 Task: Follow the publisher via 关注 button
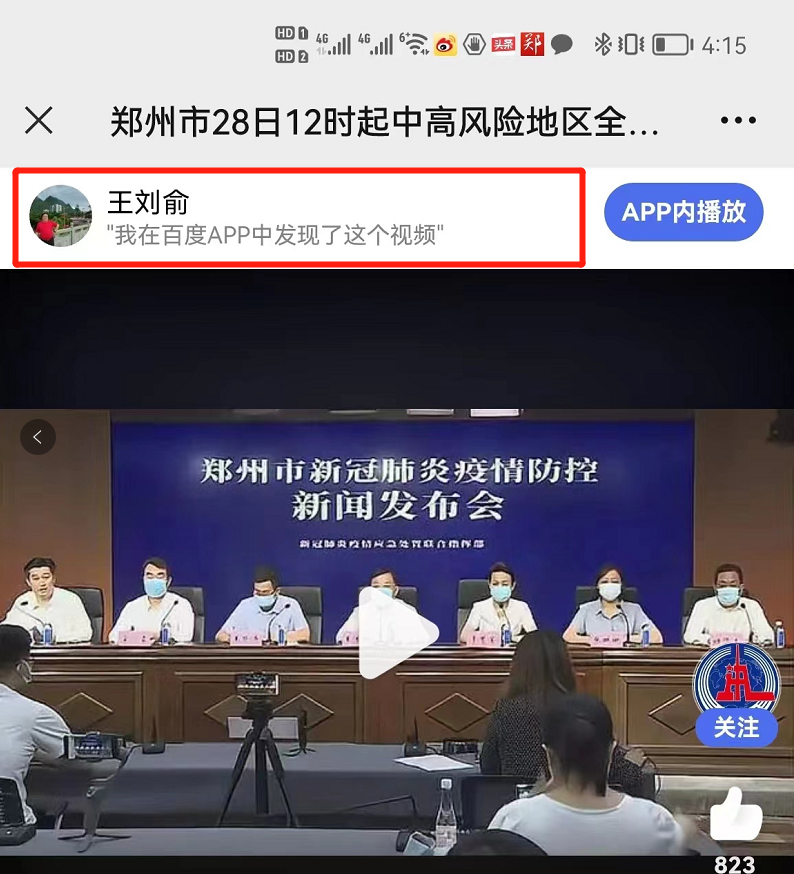[x=737, y=728]
